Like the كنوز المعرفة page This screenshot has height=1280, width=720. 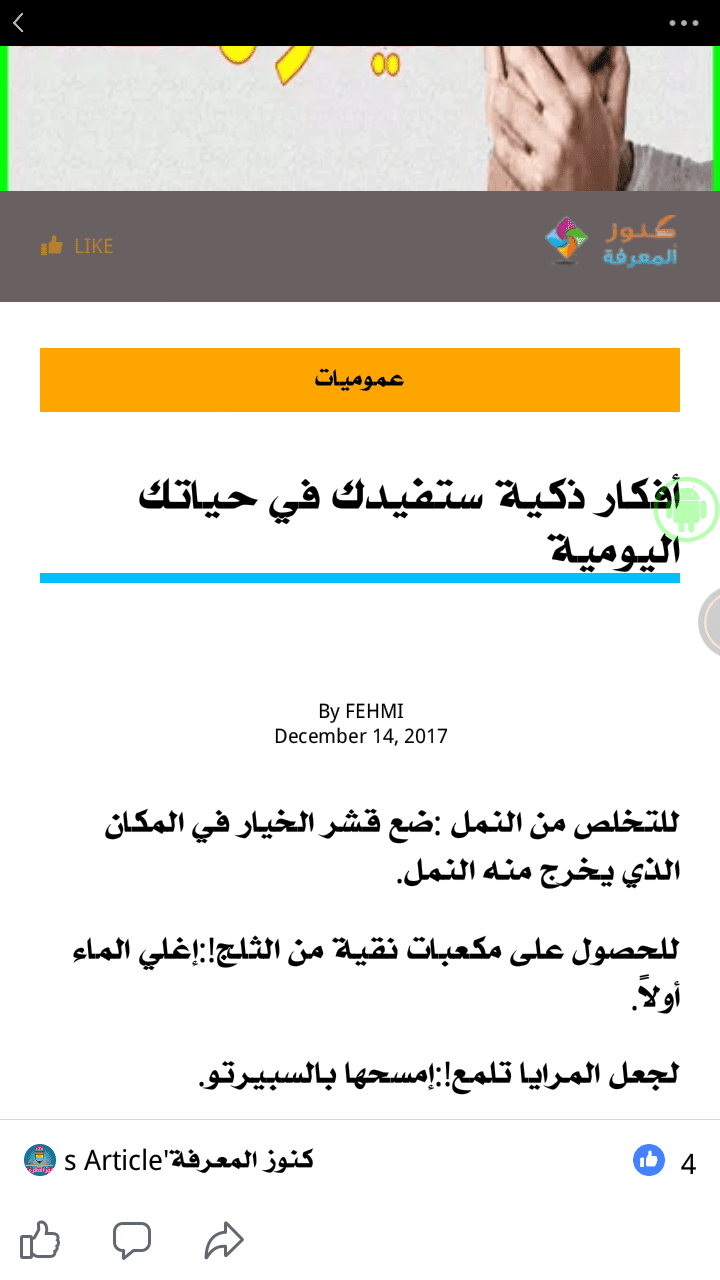(x=77, y=246)
